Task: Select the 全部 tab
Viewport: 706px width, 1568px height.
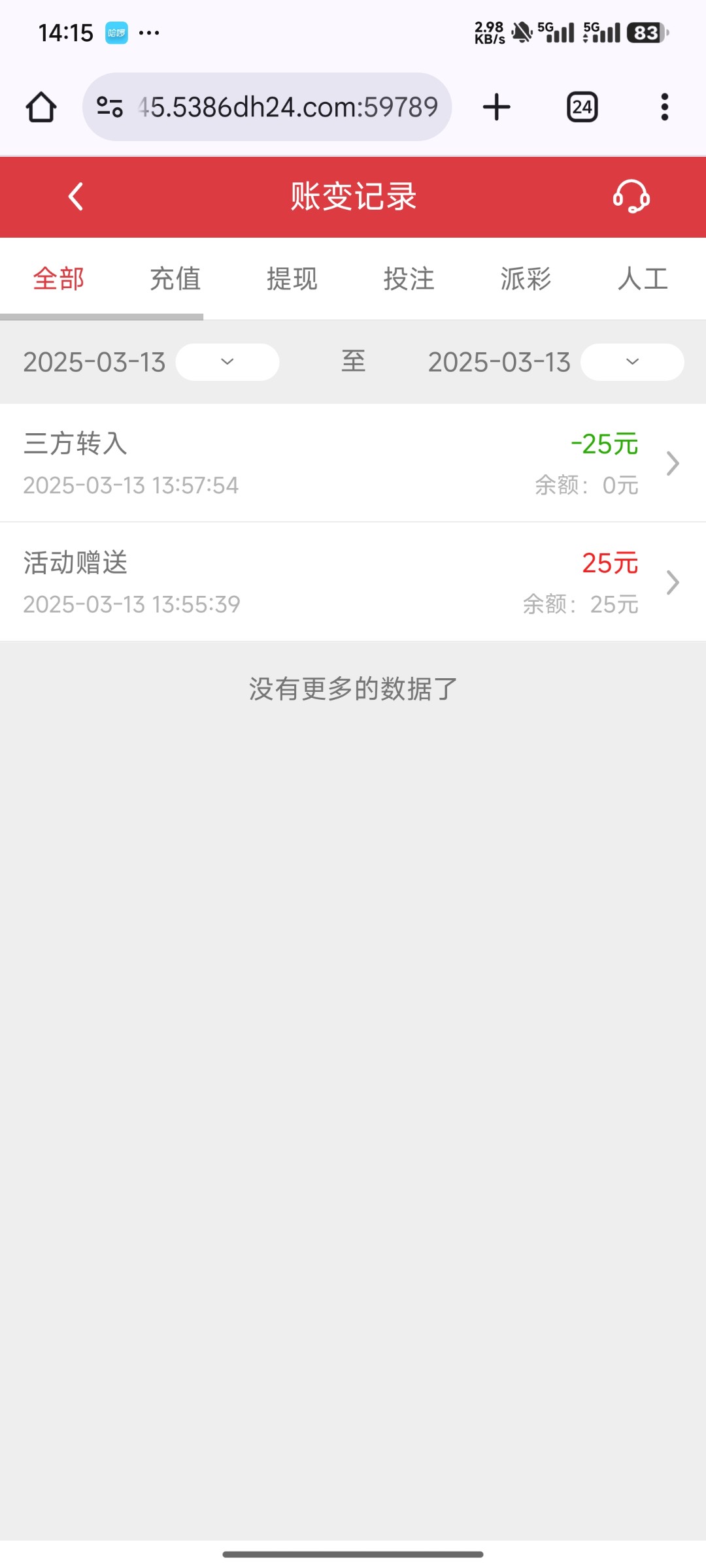Action: (58, 279)
